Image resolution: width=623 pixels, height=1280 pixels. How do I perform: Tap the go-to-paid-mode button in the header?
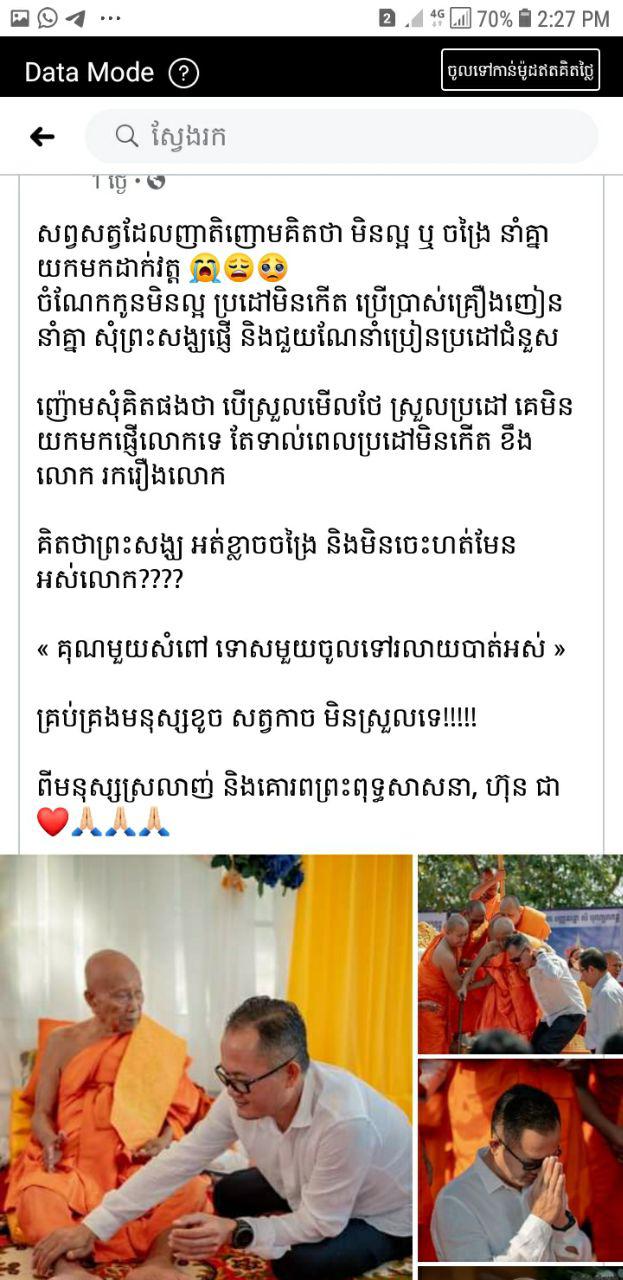(520, 70)
